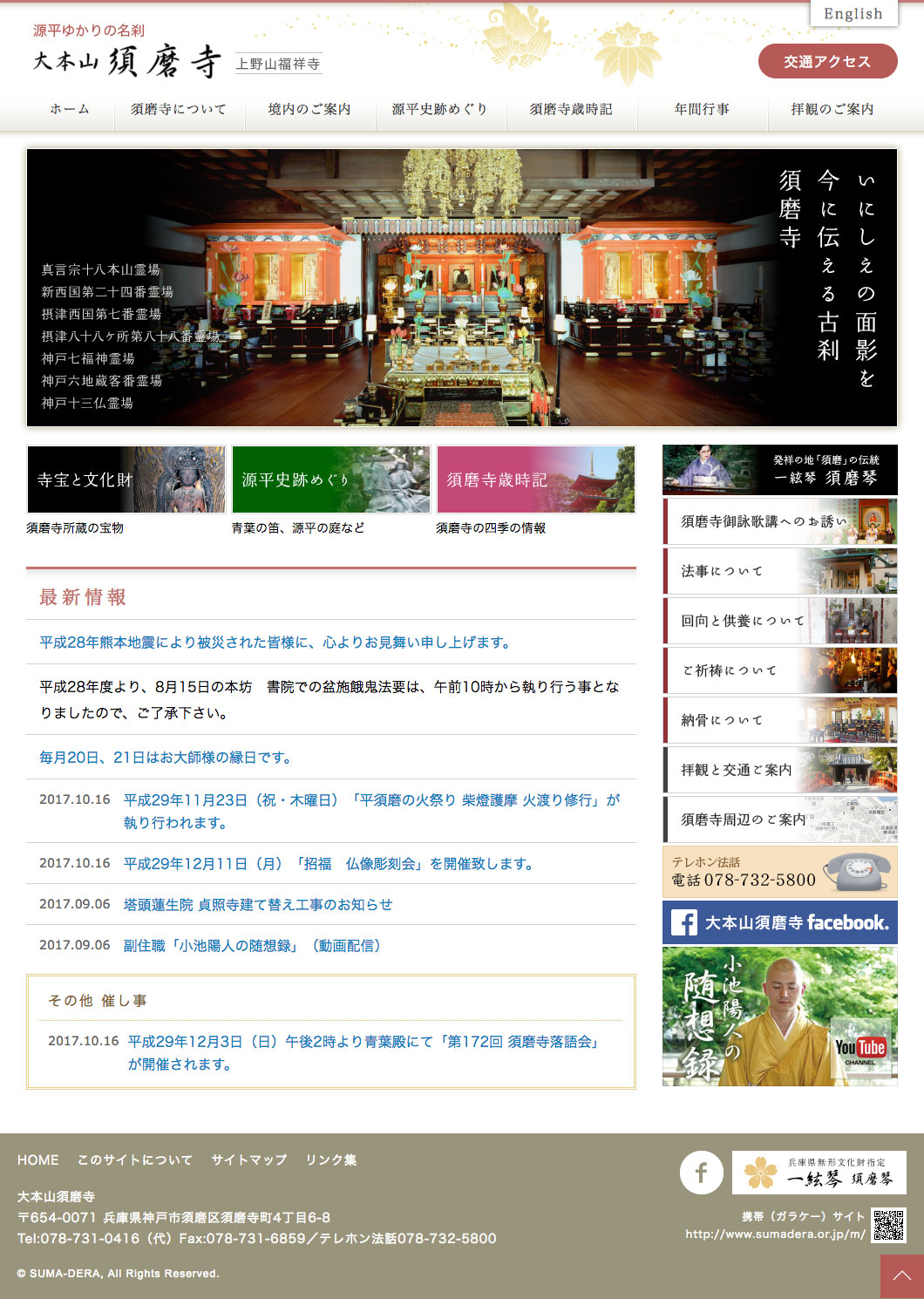Screen dimensions: 924x1299
Task: Open 須磨寺について in the navigation bar
Action: click(x=179, y=110)
